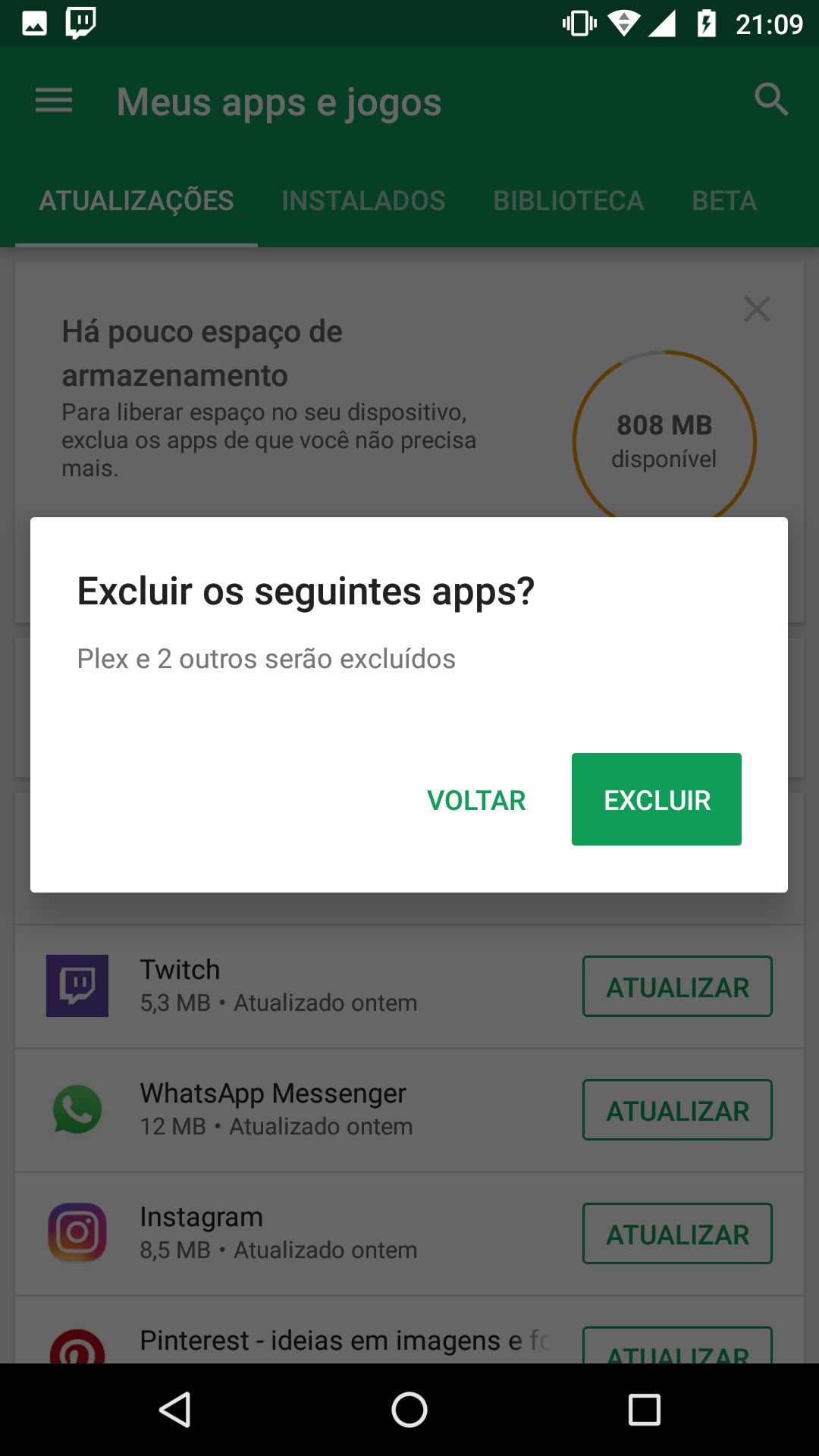Switch to the INSTALADOS tab
Image resolution: width=819 pixels, height=1456 pixels.
tap(363, 201)
